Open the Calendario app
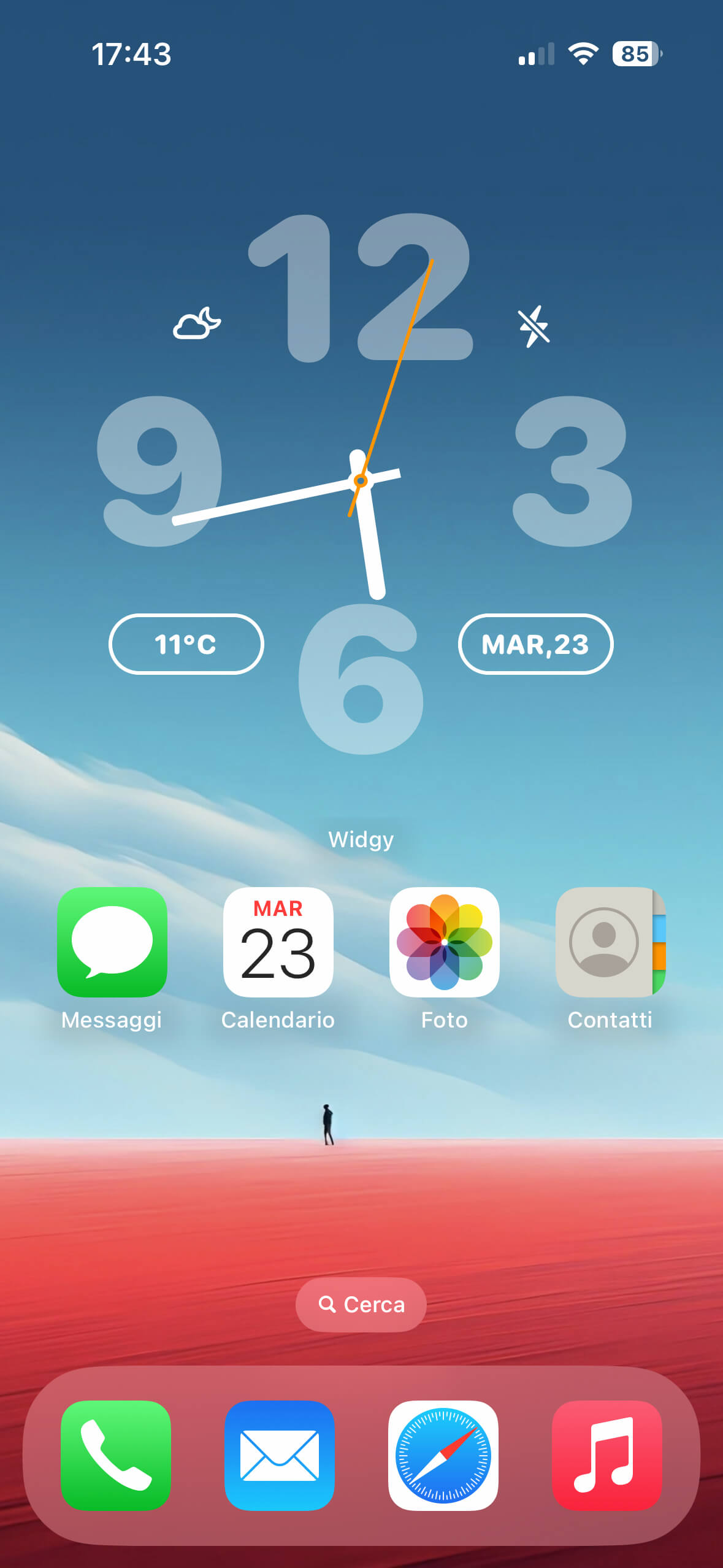 [278, 942]
